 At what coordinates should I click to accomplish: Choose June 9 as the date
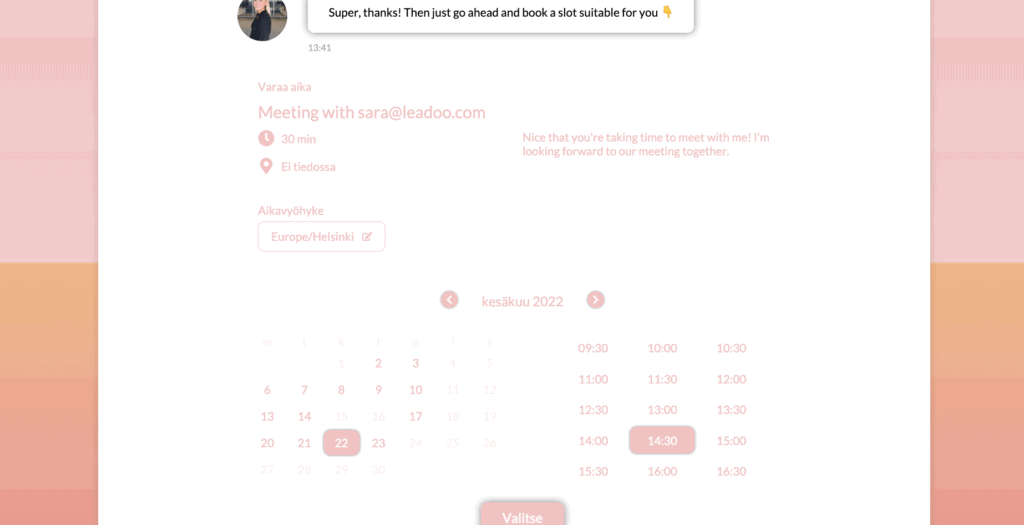tap(378, 390)
